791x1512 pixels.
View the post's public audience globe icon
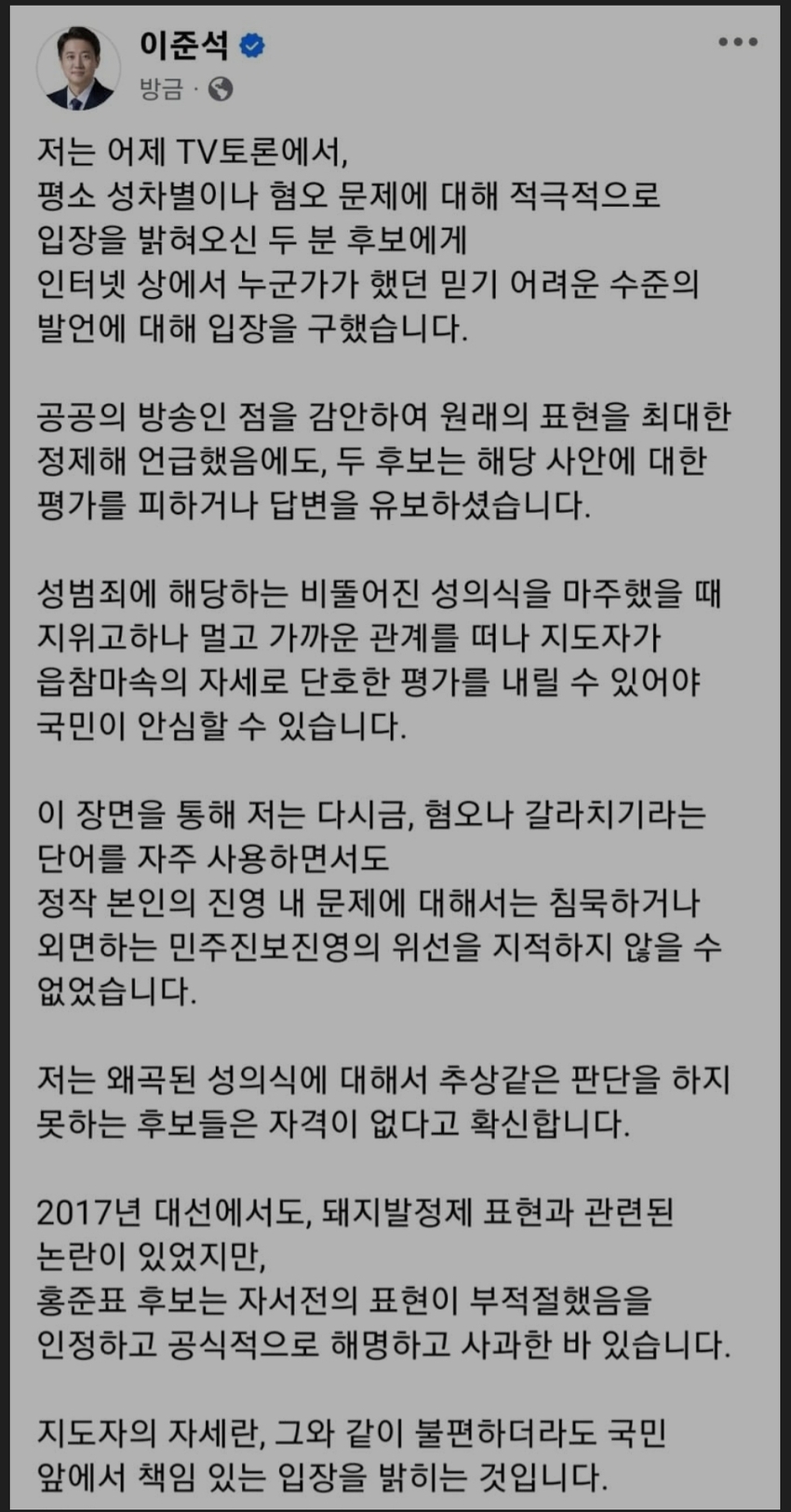pyautogui.click(x=221, y=89)
